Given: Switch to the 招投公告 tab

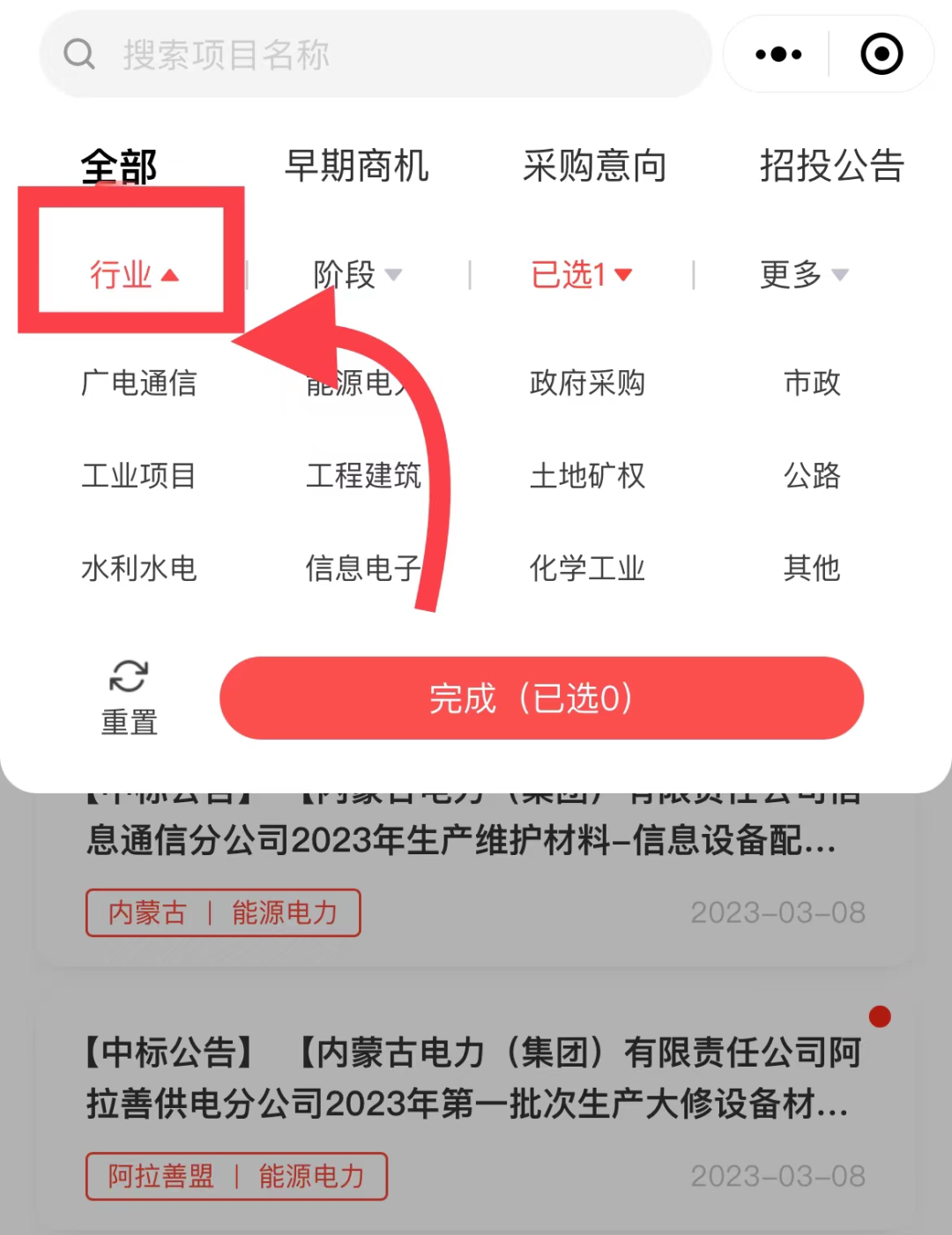Looking at the screenshot, I should click(x=832, y=166).
